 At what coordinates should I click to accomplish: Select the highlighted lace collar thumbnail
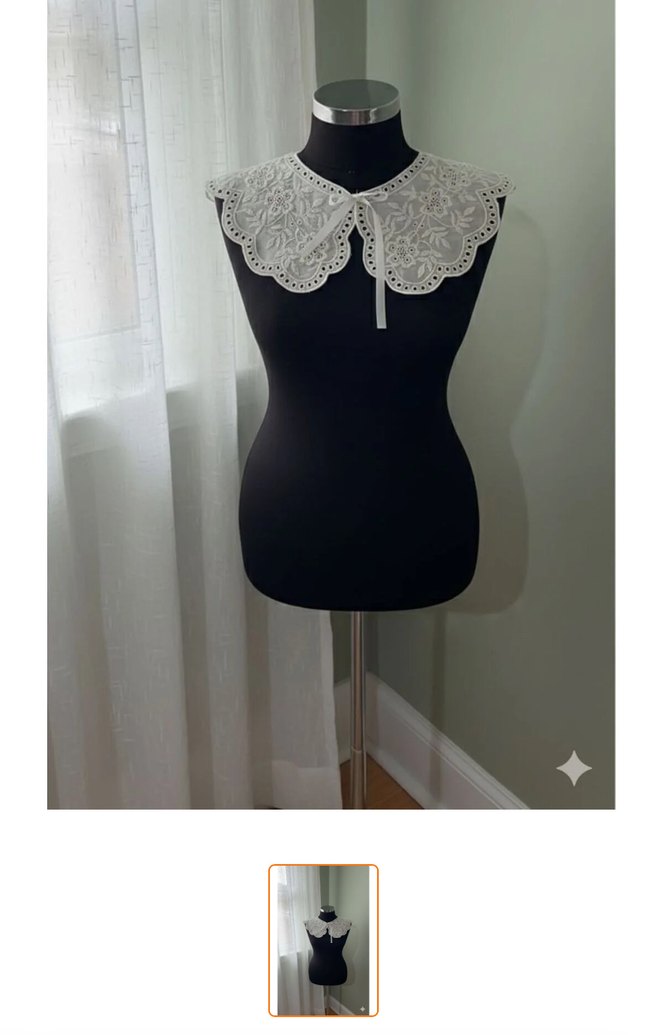(323, 940)
